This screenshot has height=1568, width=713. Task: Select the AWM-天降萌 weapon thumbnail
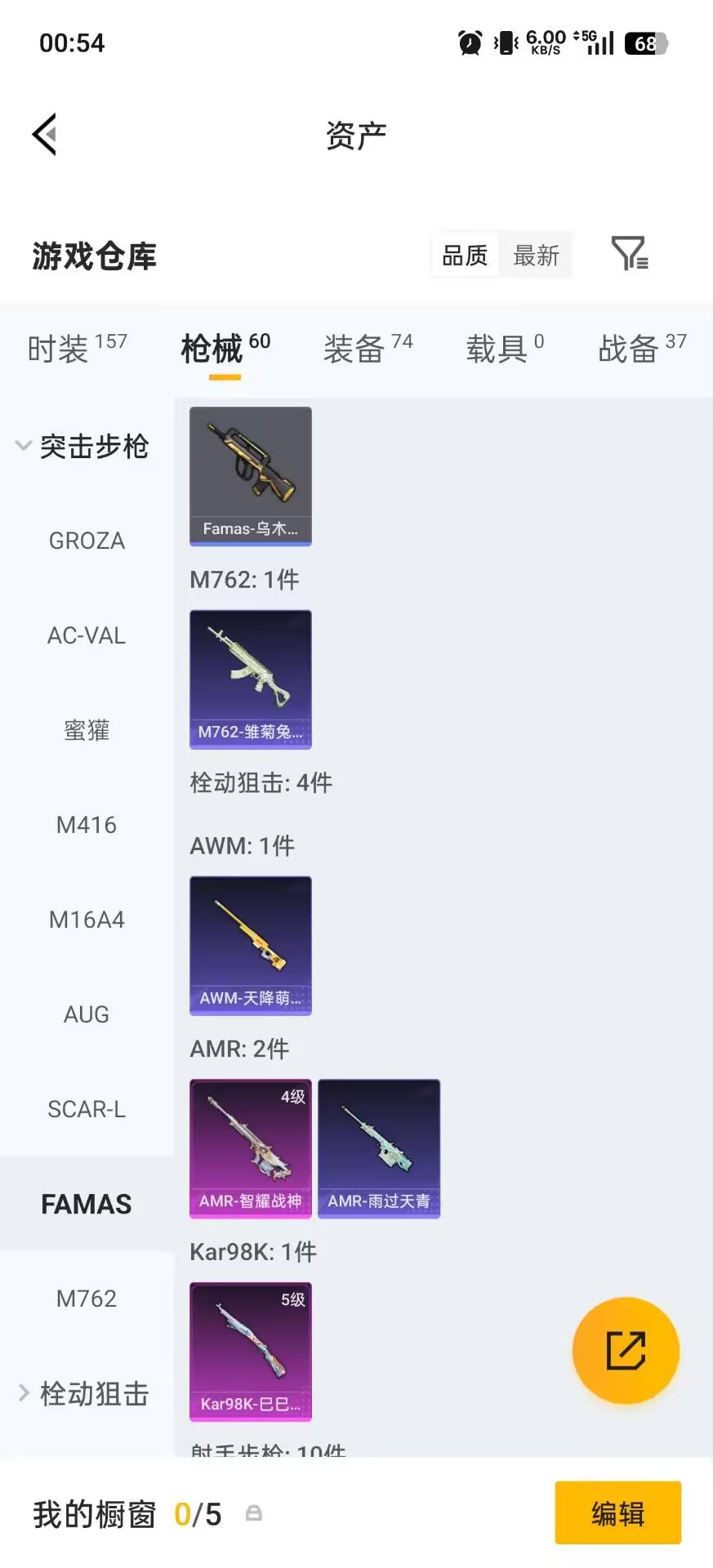[x=250, y=947]
